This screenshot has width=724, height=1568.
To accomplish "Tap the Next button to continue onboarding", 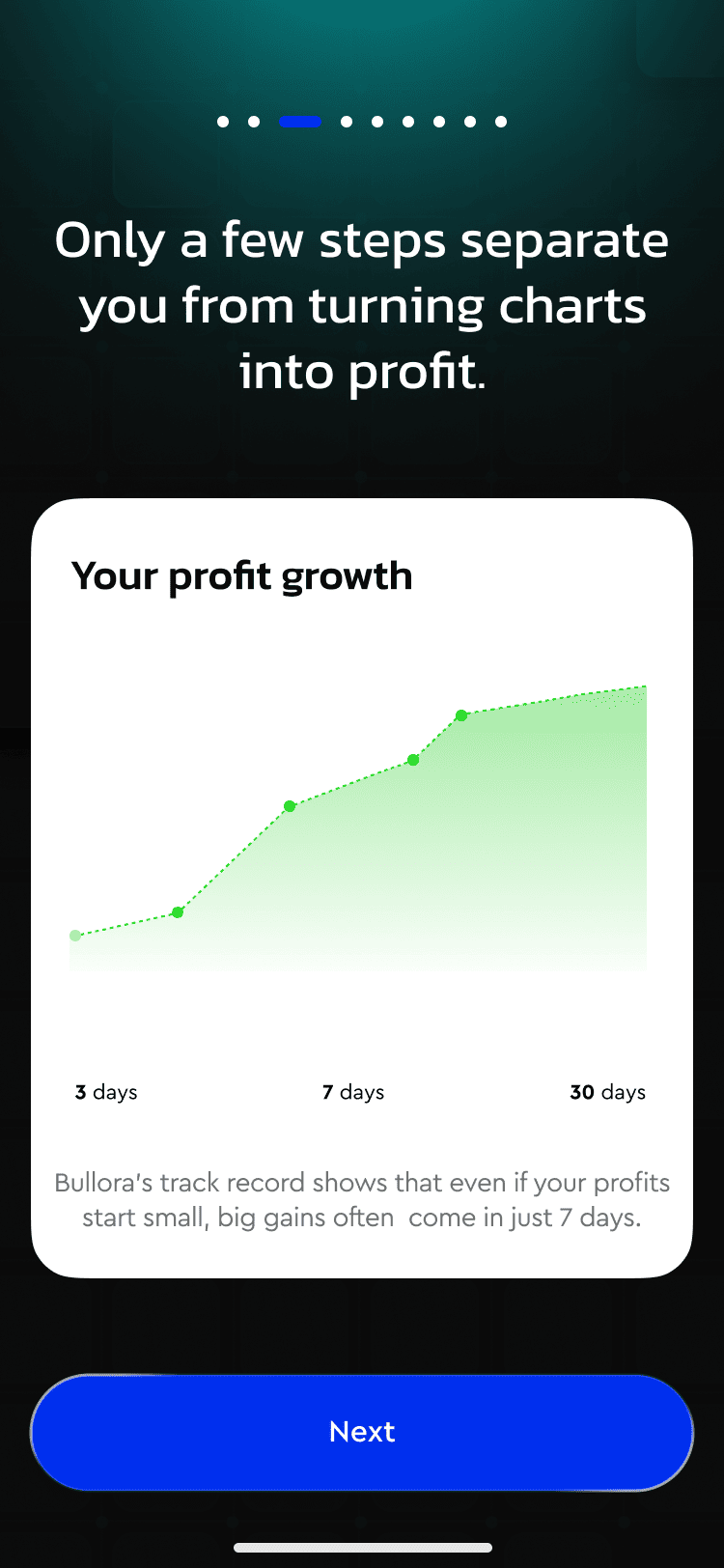I will (x=362, y=1433).
